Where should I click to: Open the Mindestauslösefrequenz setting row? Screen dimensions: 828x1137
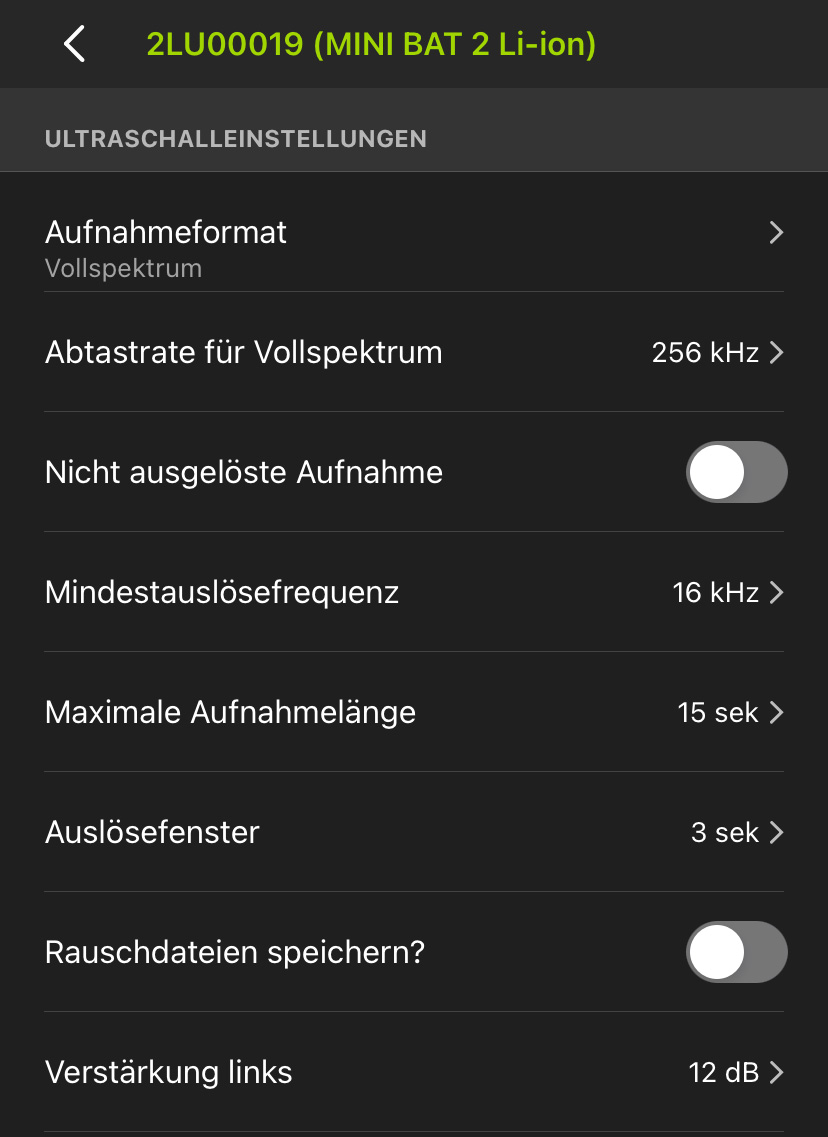click(x=400, y=592)
